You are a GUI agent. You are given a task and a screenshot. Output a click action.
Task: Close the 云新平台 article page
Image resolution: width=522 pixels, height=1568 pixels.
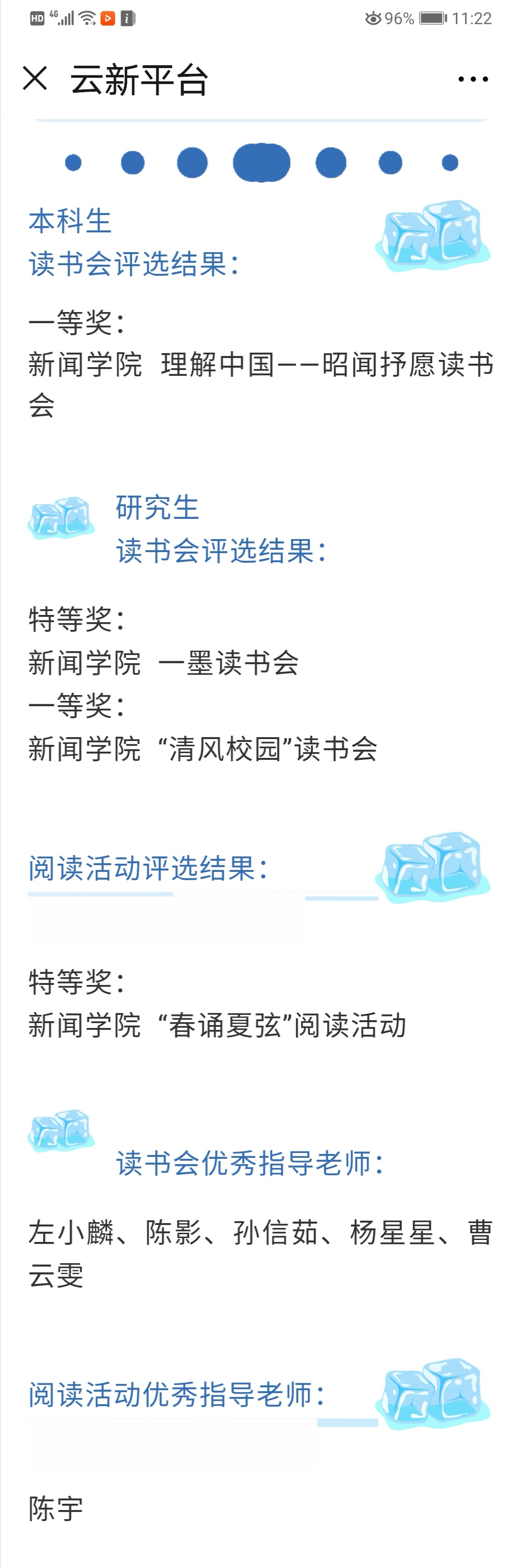(x=35, y=79)
